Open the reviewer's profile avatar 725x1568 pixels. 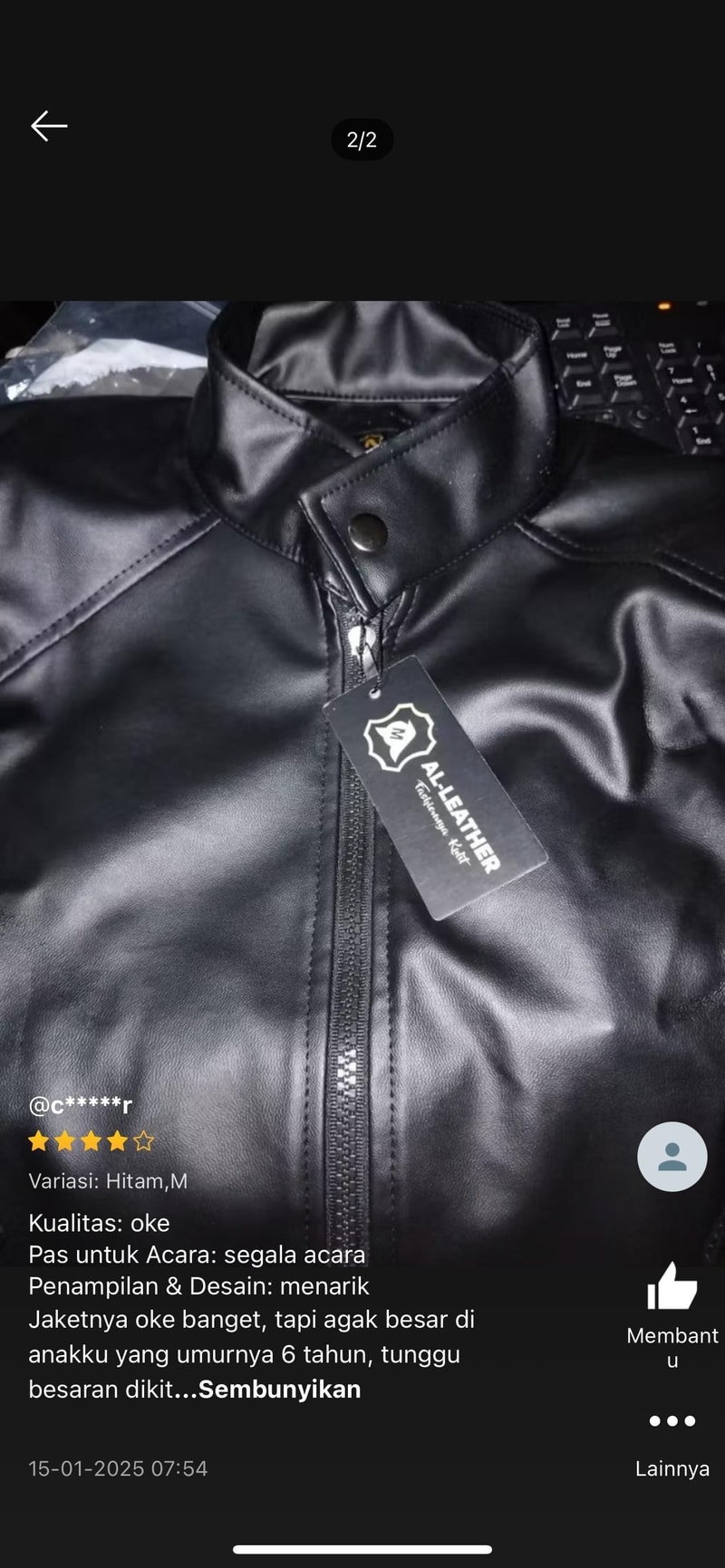[x=672, y=1156]
